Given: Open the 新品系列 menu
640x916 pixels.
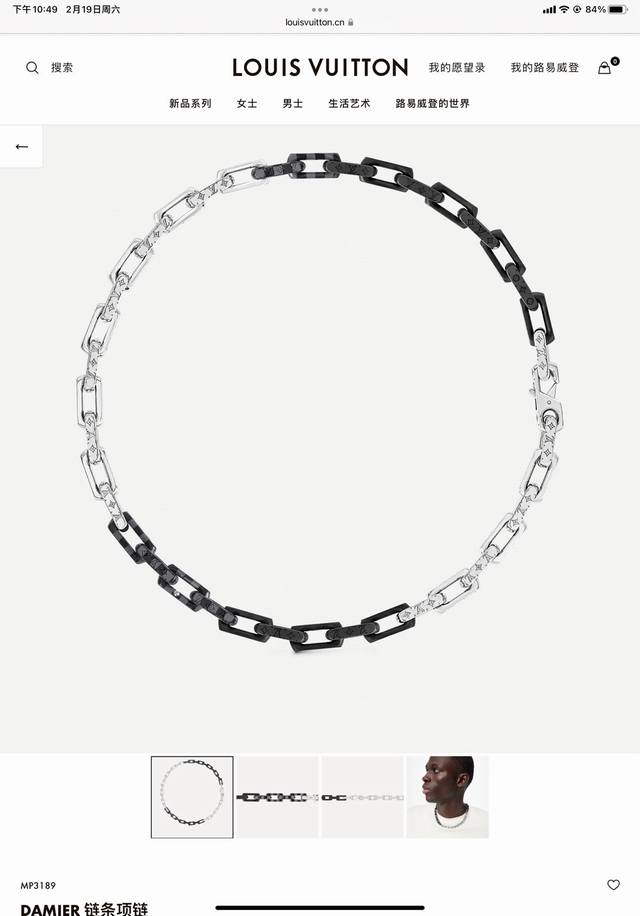Looking at the screenshot, I should (190, 103).
